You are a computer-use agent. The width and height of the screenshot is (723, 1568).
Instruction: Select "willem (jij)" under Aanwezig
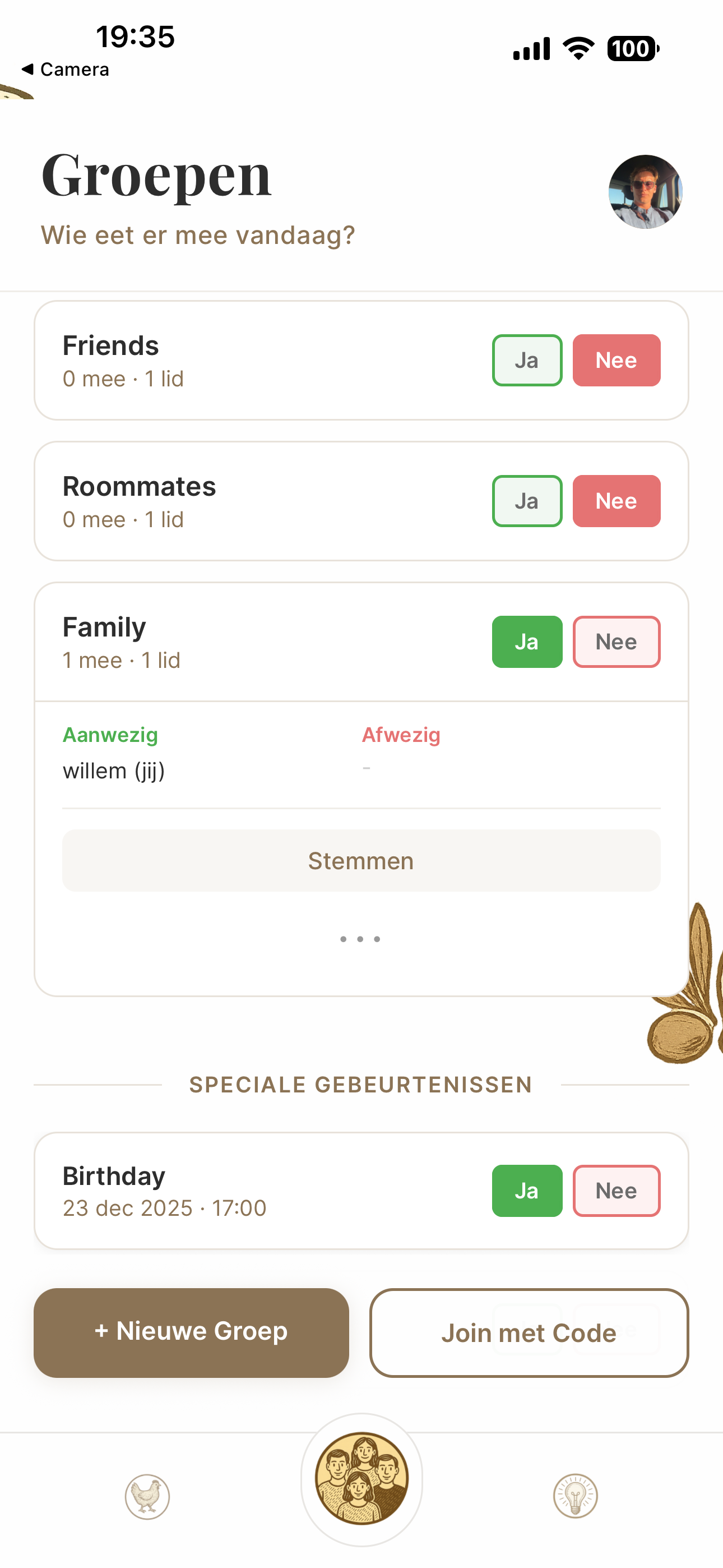(x=114, y=770)
